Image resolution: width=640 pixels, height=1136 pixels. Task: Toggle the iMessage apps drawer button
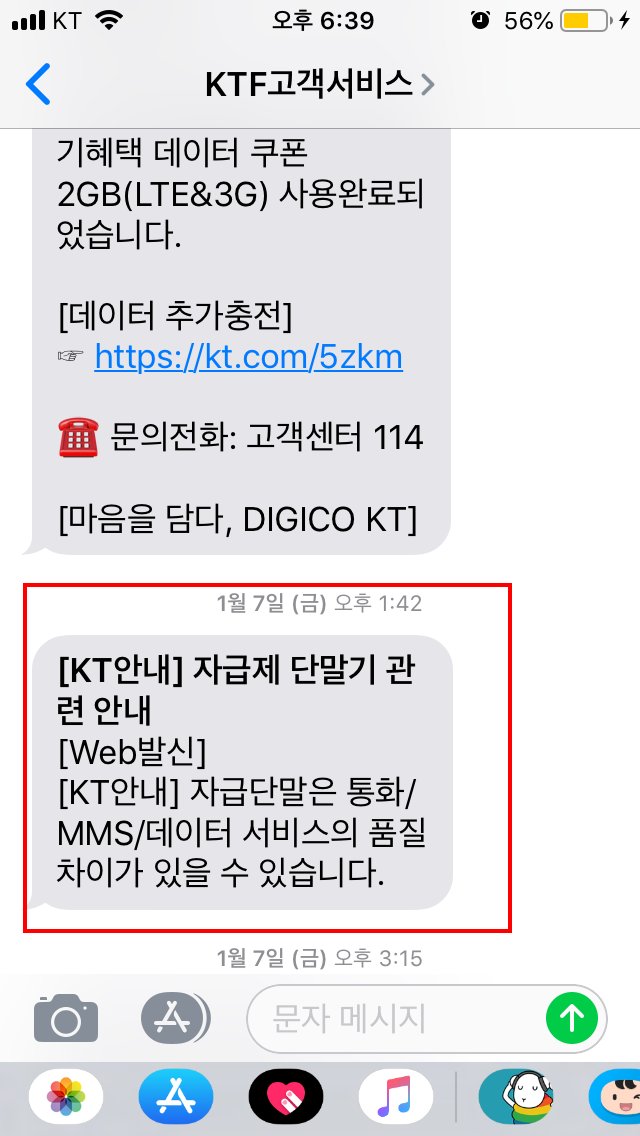175,1018
